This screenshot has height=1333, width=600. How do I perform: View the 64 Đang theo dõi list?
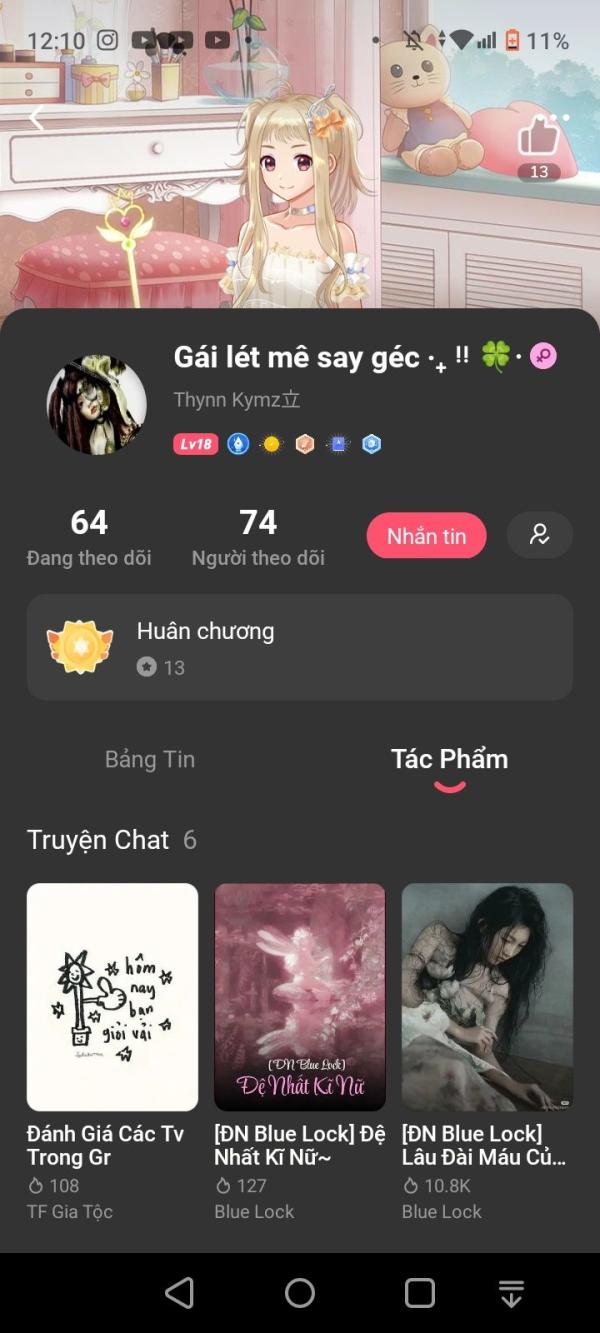[x=89, y=537]
